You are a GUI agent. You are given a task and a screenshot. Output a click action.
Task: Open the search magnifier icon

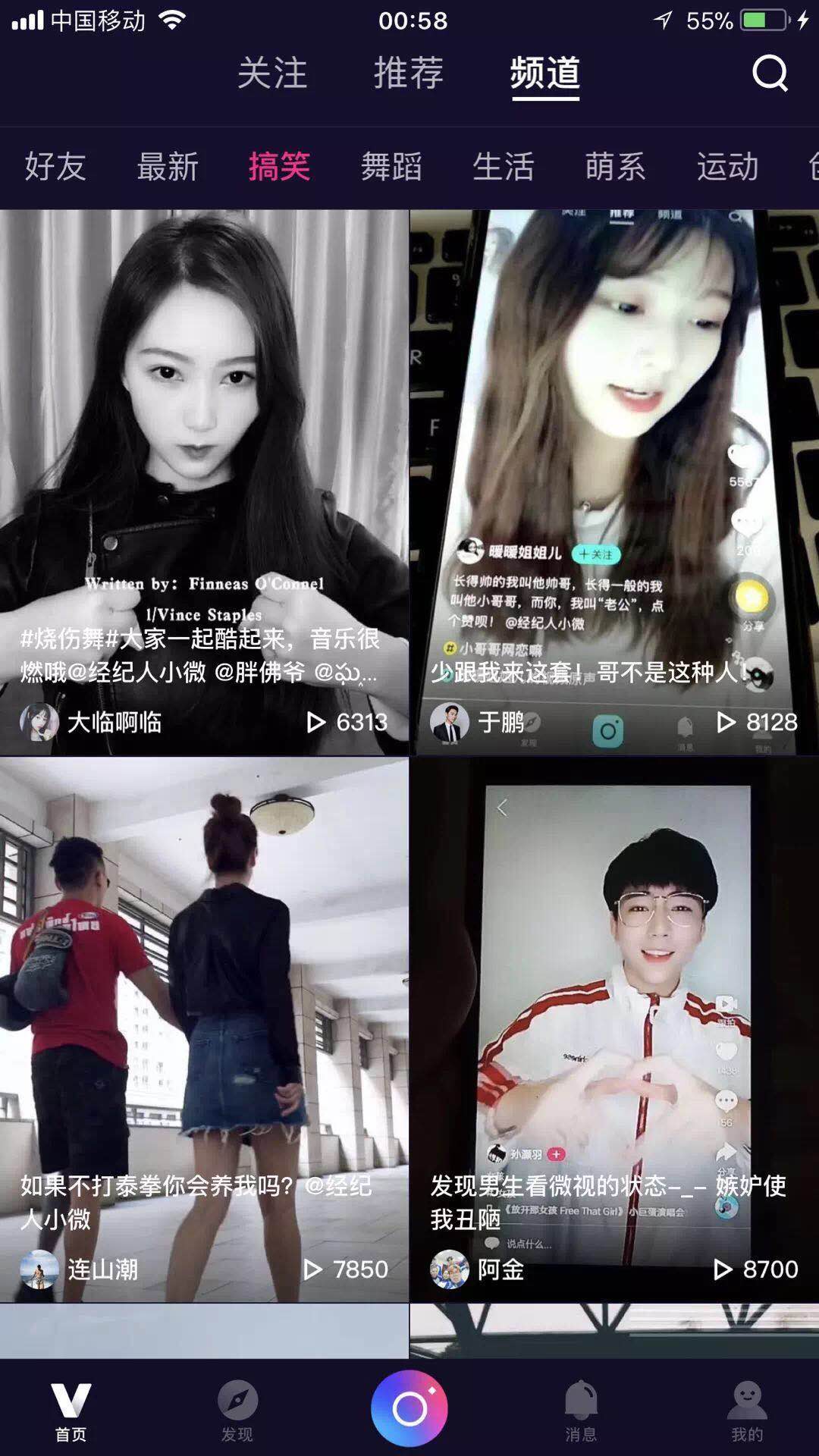pyautogui.click(x=770, y=74)
